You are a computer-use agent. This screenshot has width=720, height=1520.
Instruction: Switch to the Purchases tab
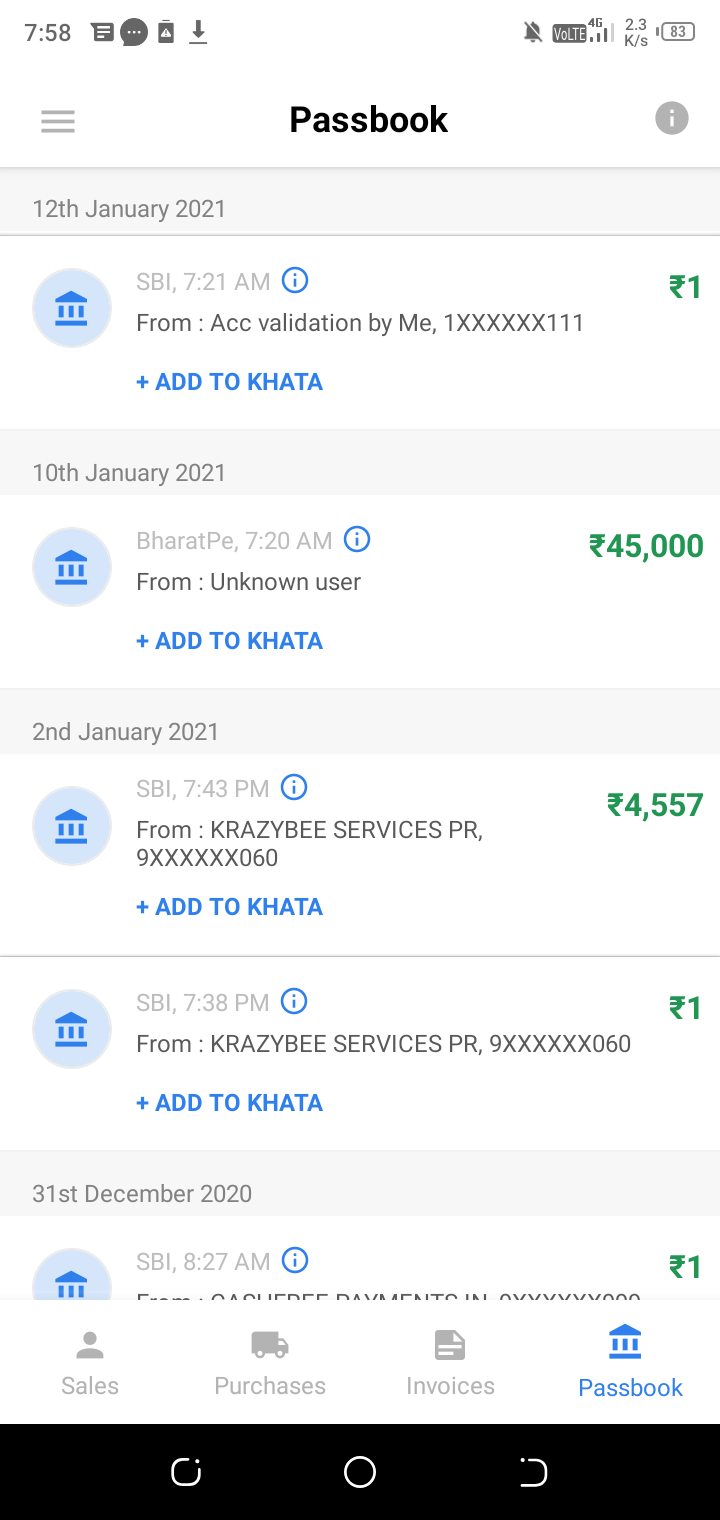click(x=270, y=1362)
